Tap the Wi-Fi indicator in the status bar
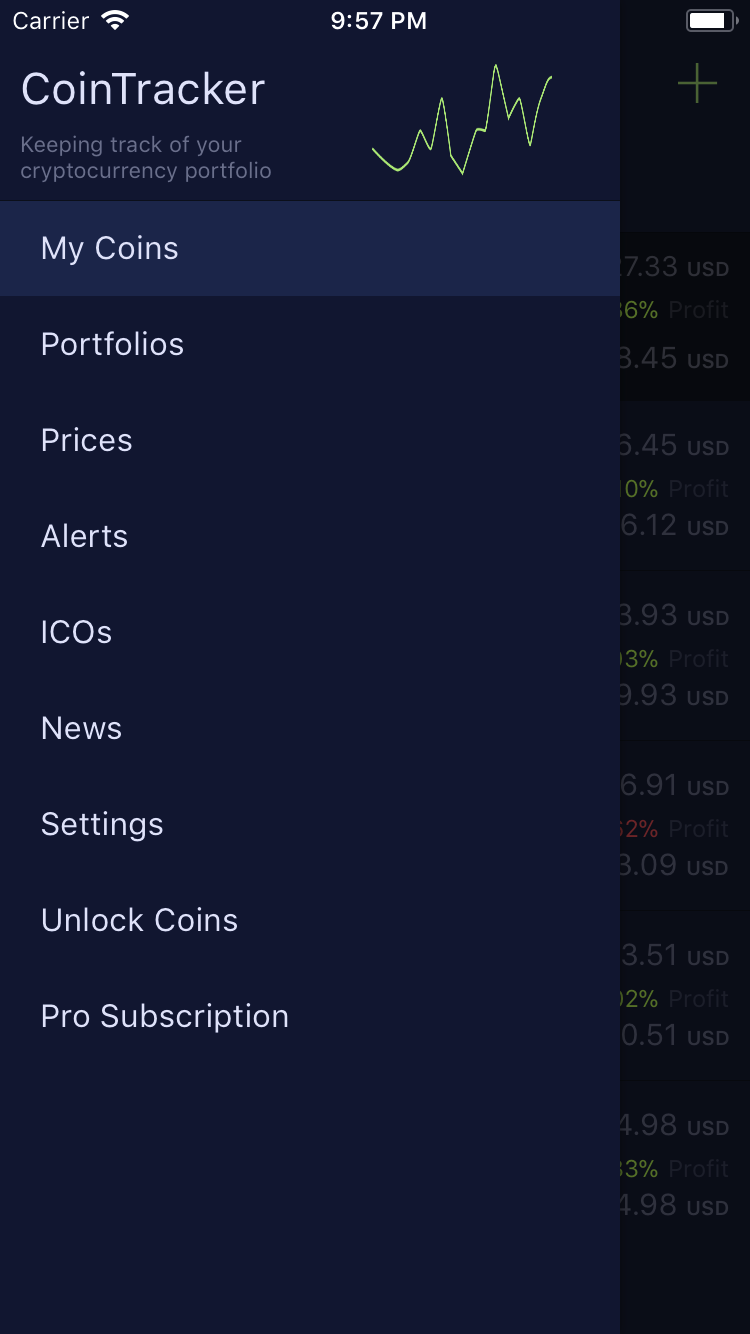Screen dimensions: 750x1334 pyautogui.click(x=115, y=19)
